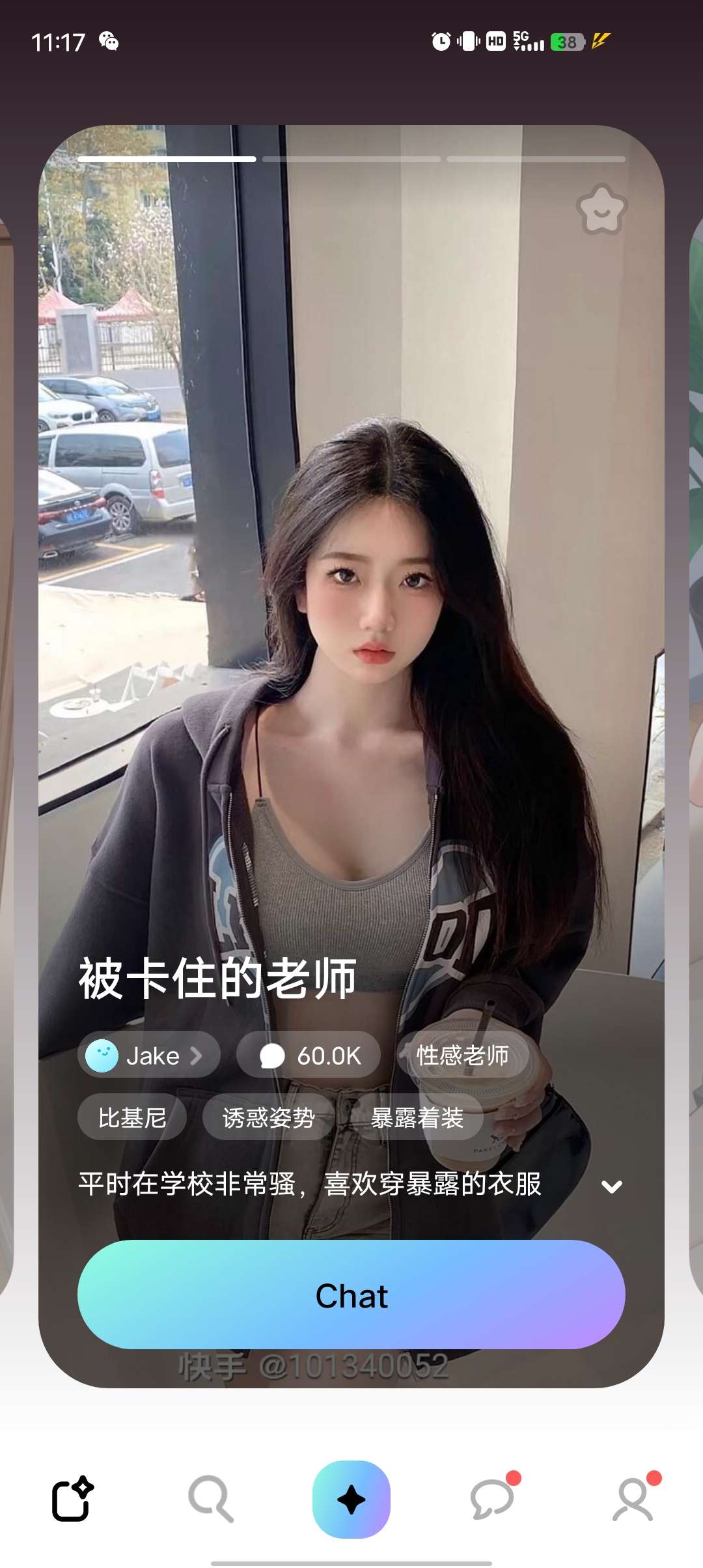Select the 性感老师 tag

(x=462, y=1056)
